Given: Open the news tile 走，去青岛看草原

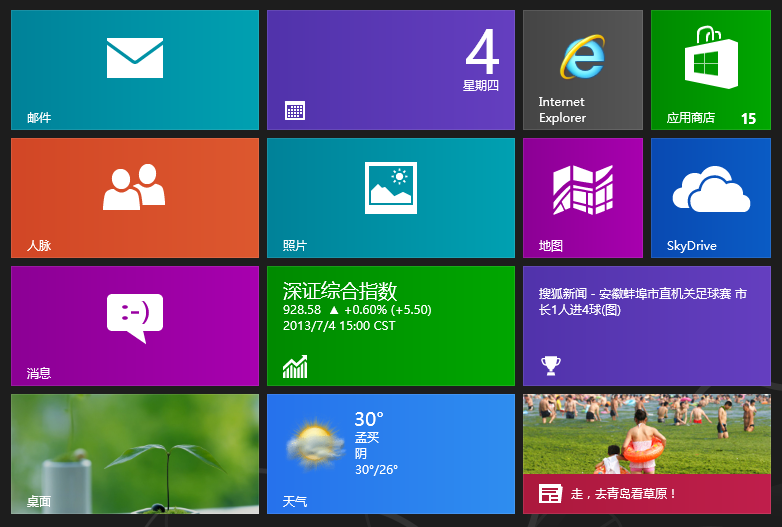Looking at the screenshot, I should [646, 454].
